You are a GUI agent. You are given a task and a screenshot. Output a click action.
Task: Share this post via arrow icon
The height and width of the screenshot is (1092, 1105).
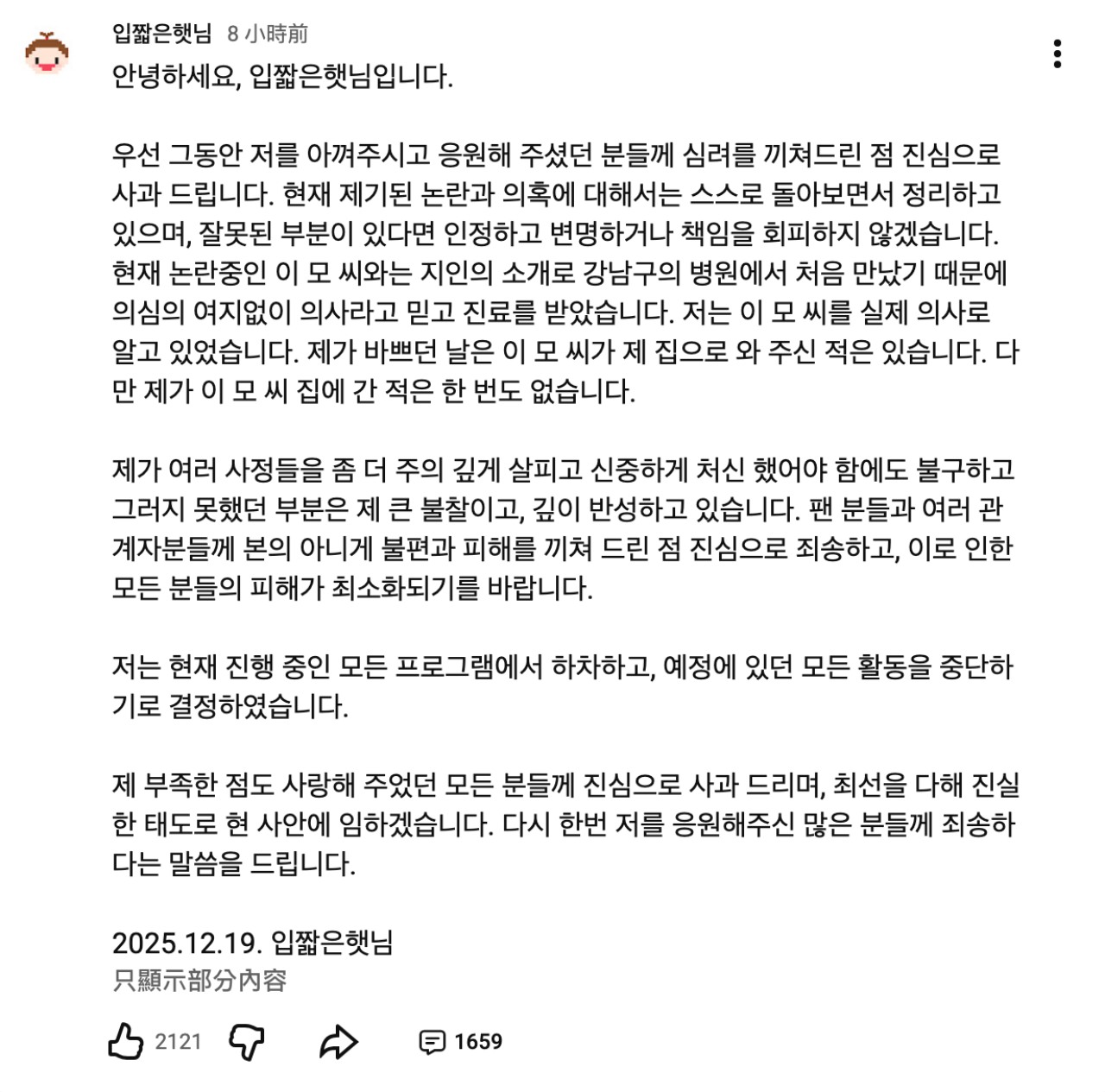[338, 1042]
